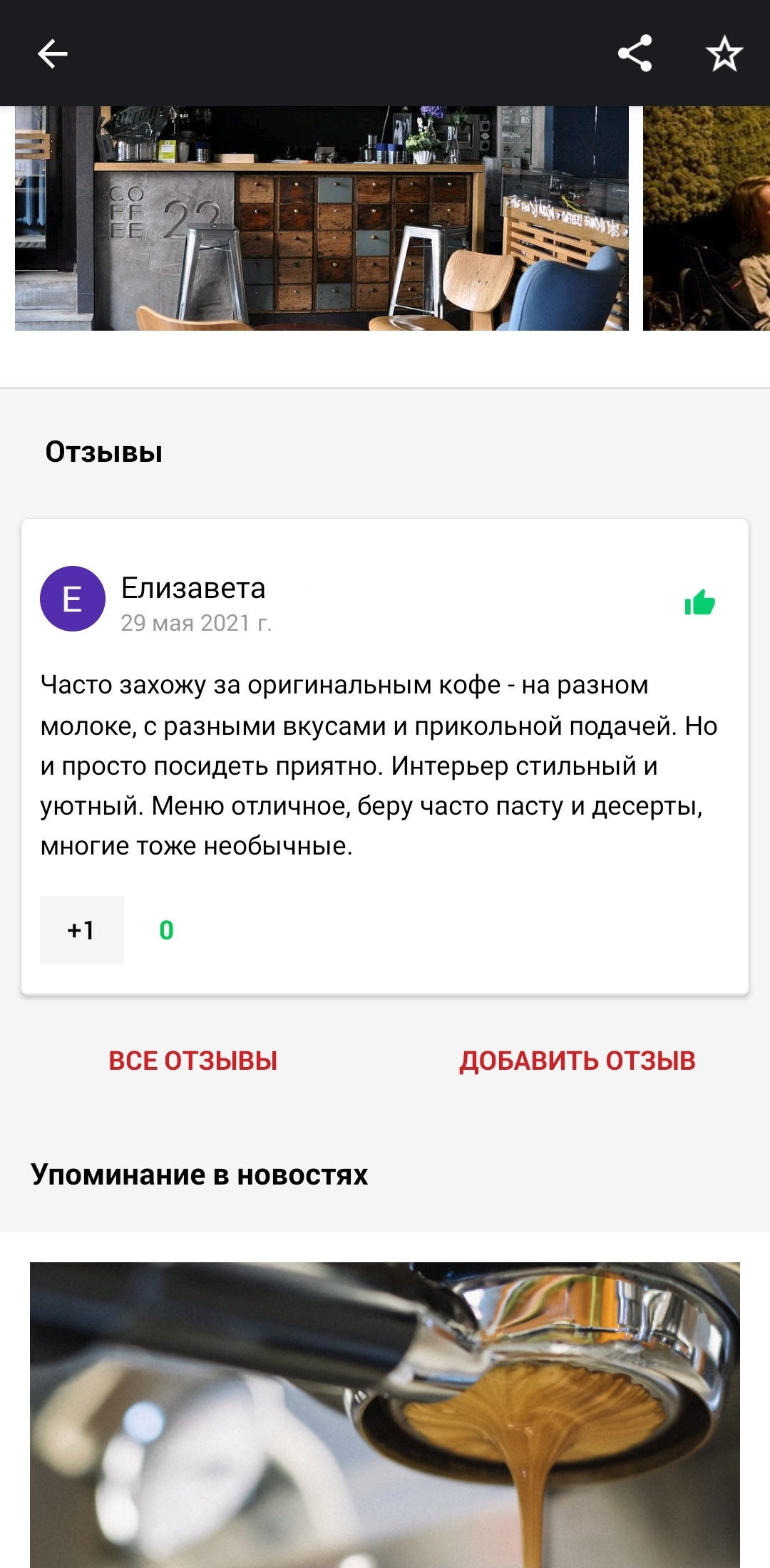Viewport: 770px width, 1568px height.
Task: Add this place to favorites
Action: pyautogui.click(x=724, y=53)
